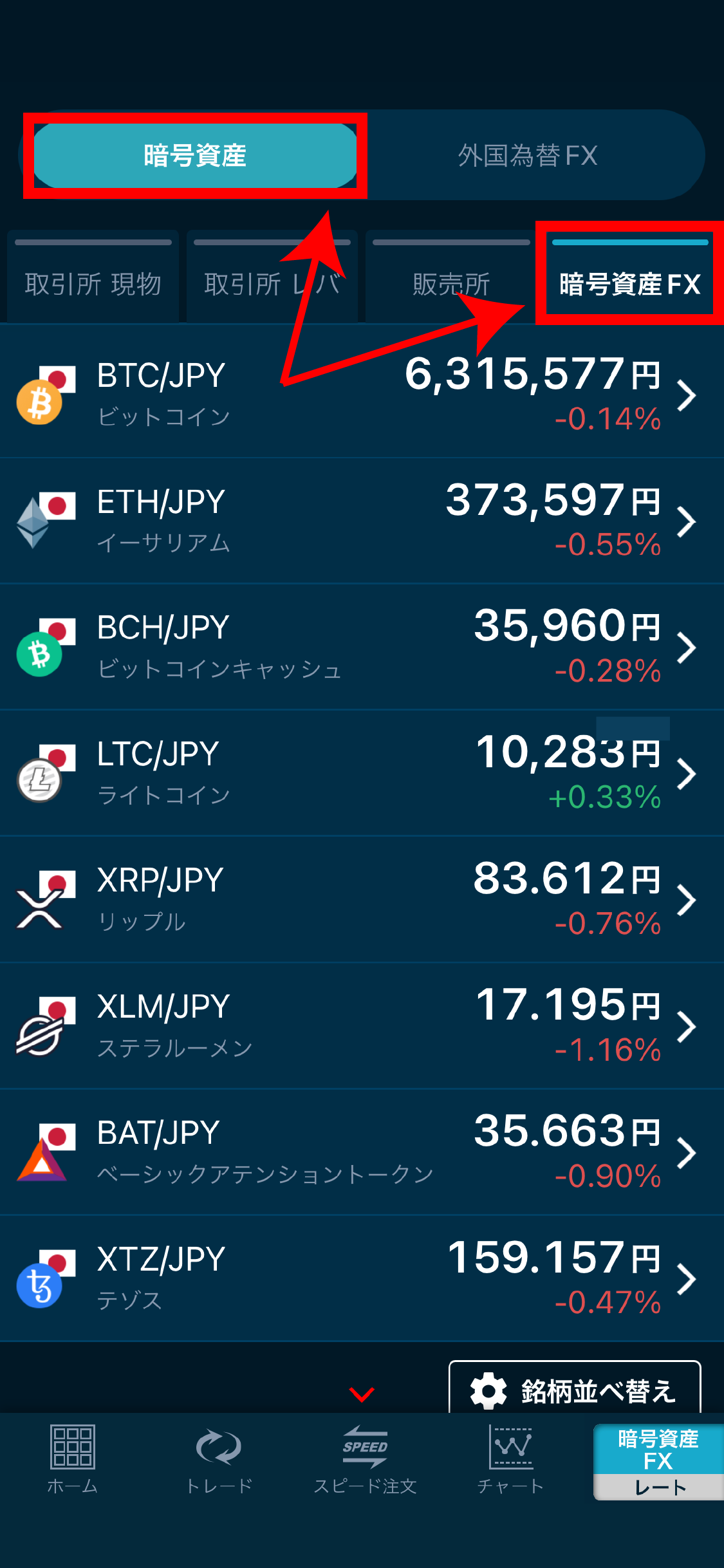Open the ETH/JPY rate row

(x=362, y=520)
